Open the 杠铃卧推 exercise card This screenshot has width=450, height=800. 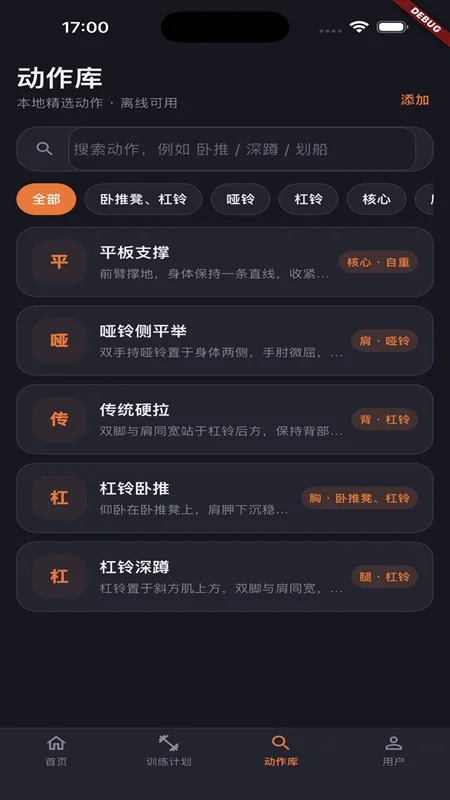225,498
